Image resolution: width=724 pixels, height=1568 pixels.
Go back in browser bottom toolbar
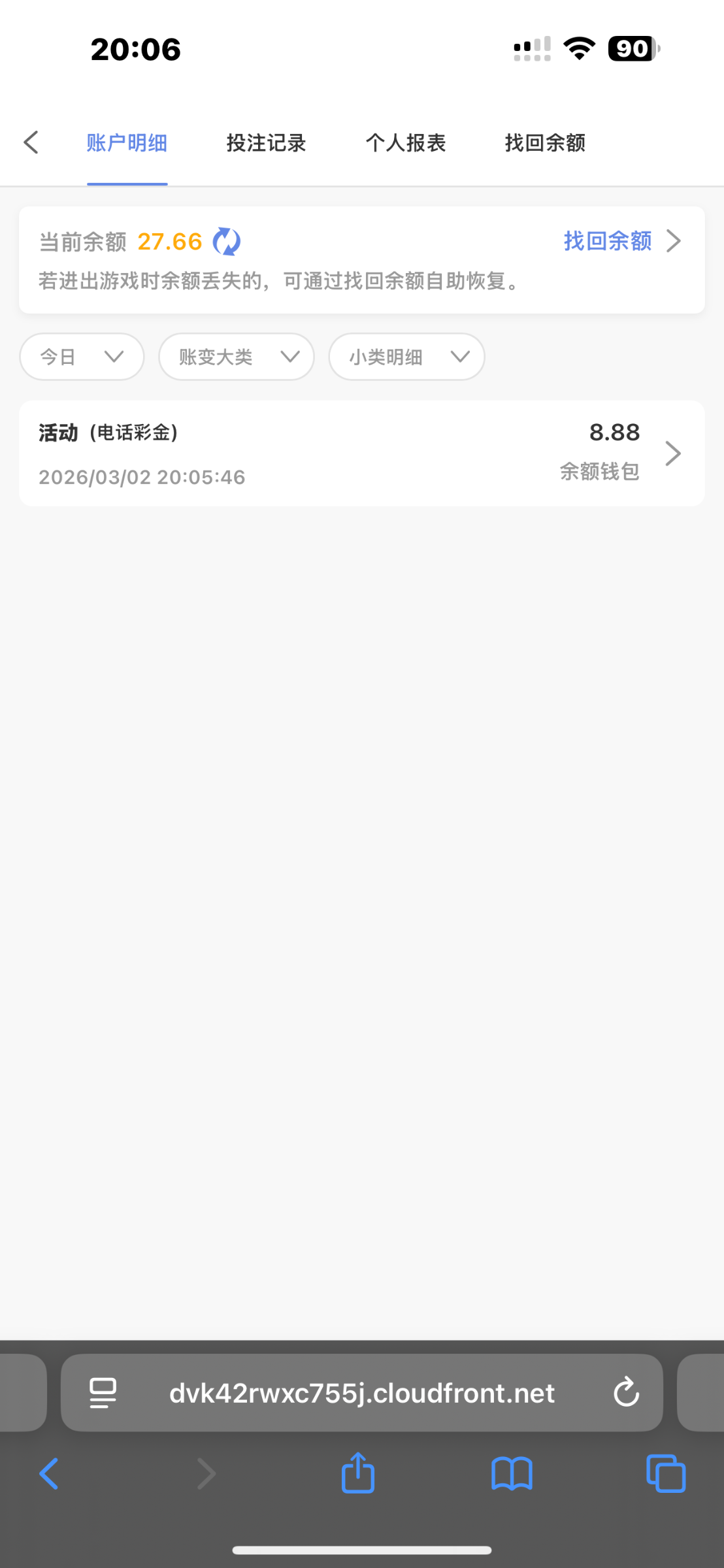point(49,1474)
